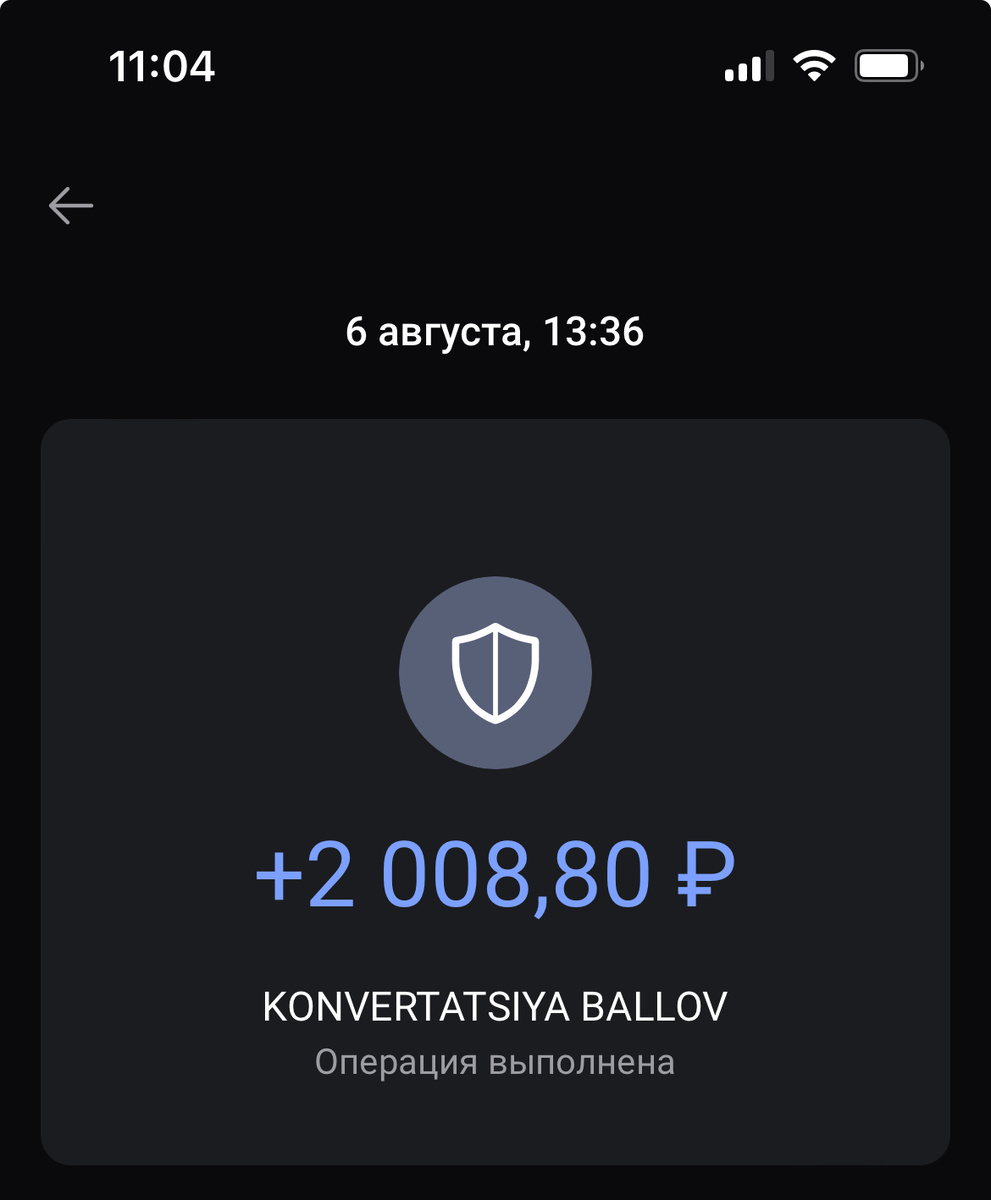This screenshot has width=991, height=1200.
Task: Tap the cellular signal strength icon
Action: click(746, 64)
